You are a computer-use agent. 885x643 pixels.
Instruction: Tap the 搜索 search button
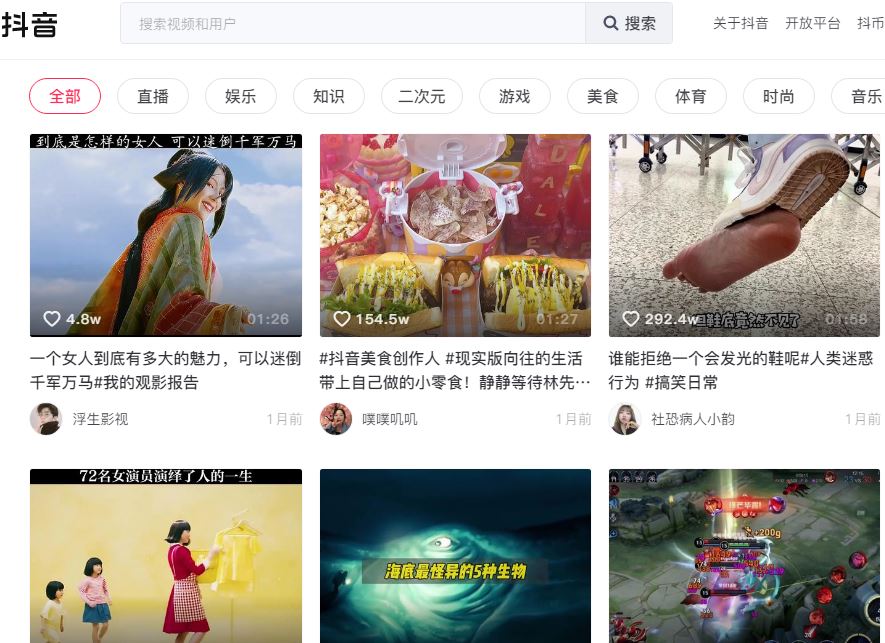pos(629,23)
